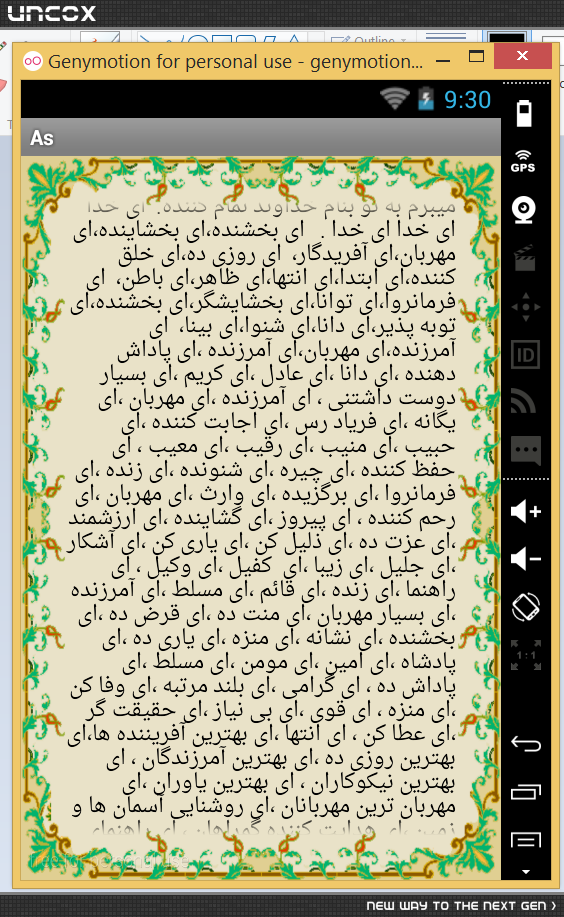Open the recent apps button
The image size is (564, 917).
[525, 792]
